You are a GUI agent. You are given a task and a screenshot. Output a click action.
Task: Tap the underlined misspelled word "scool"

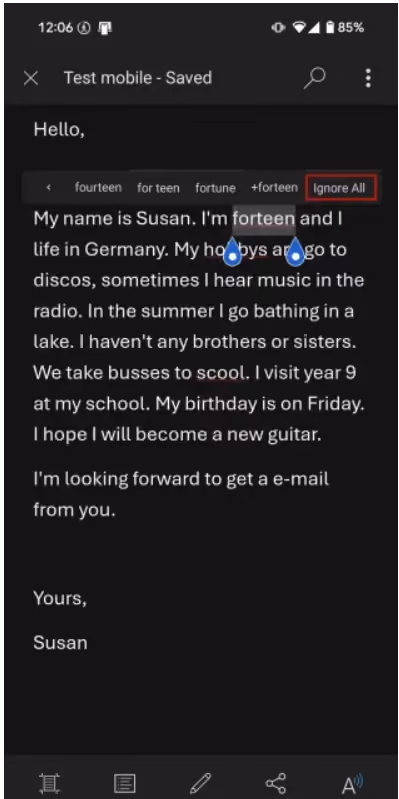point(220,373)
